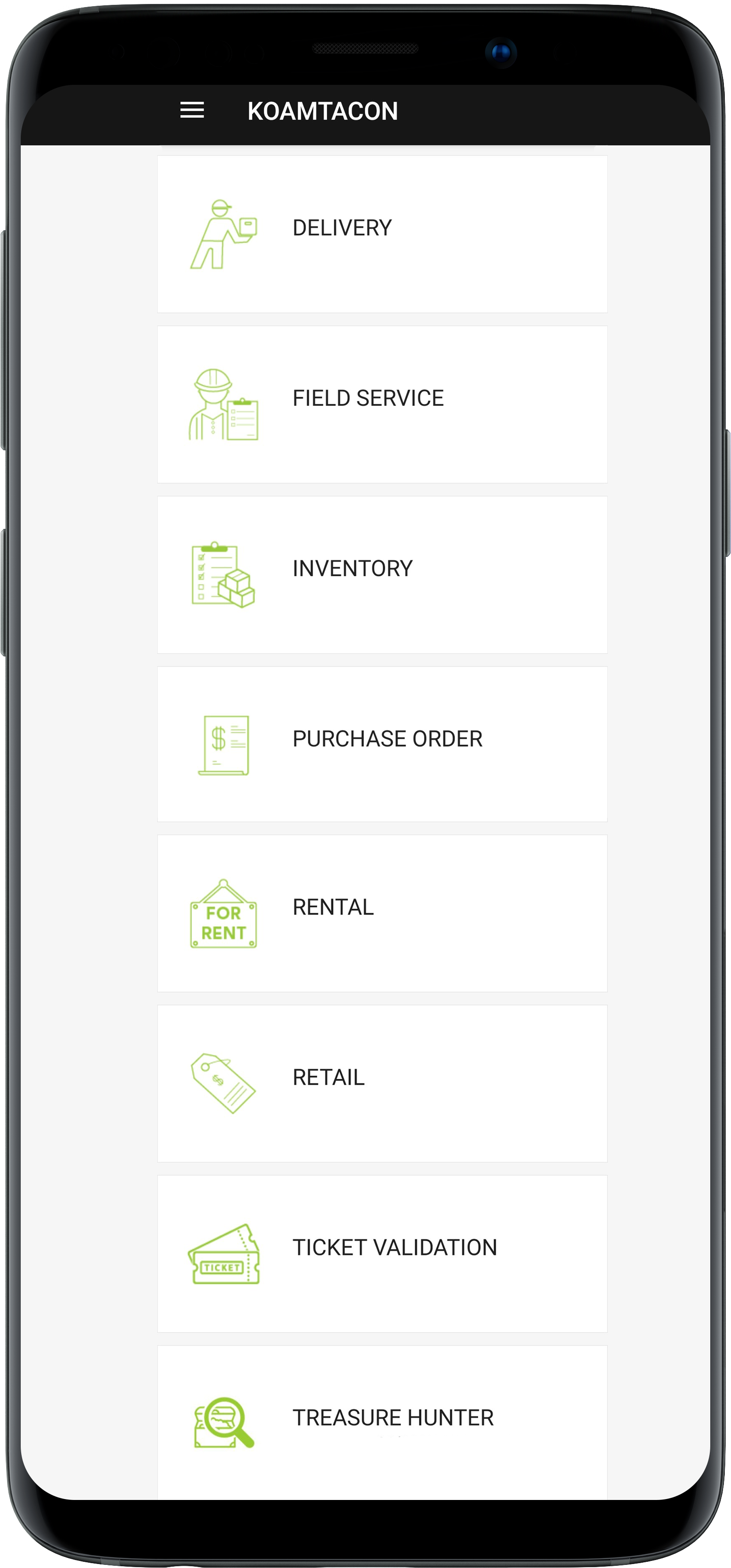731x1568 pixels.
Task: Open the Delivery module
Action: click(382, 234)
